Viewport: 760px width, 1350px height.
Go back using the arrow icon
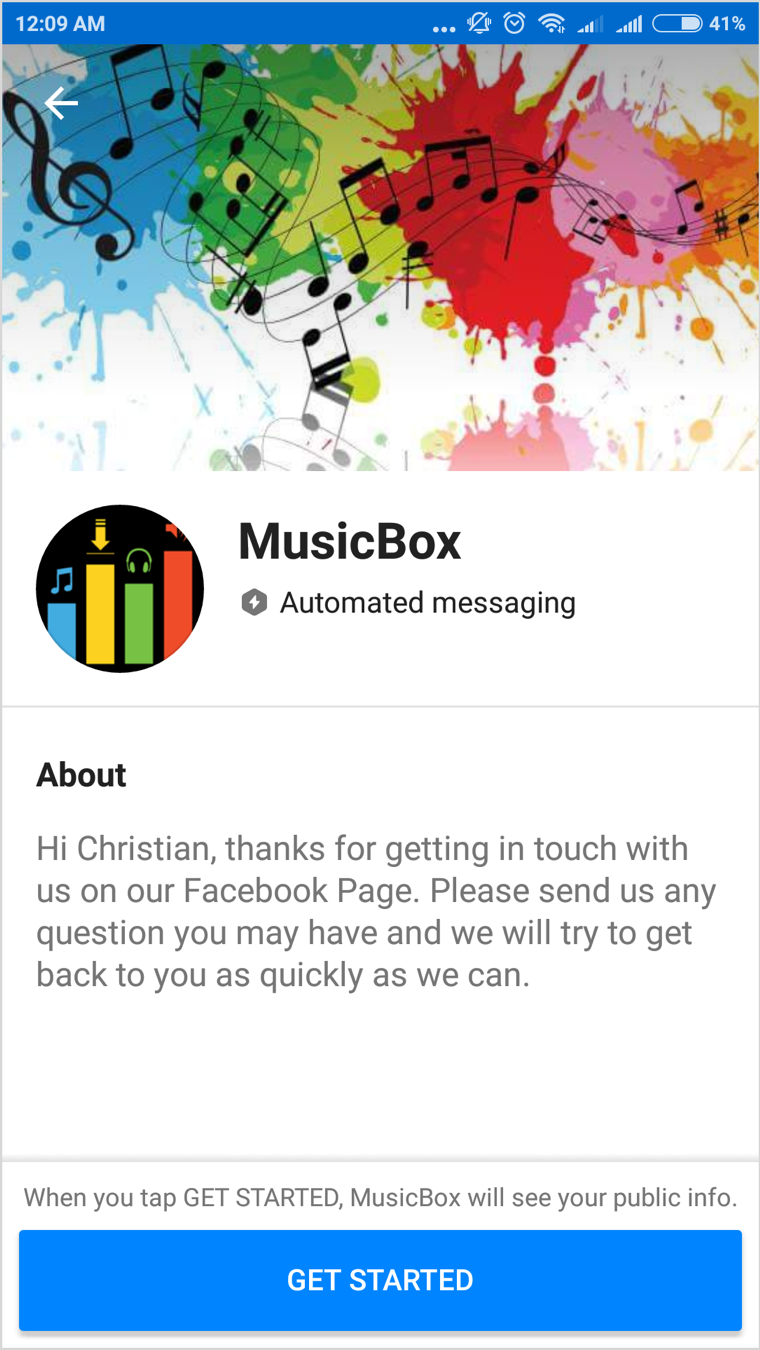coord(61,102)
